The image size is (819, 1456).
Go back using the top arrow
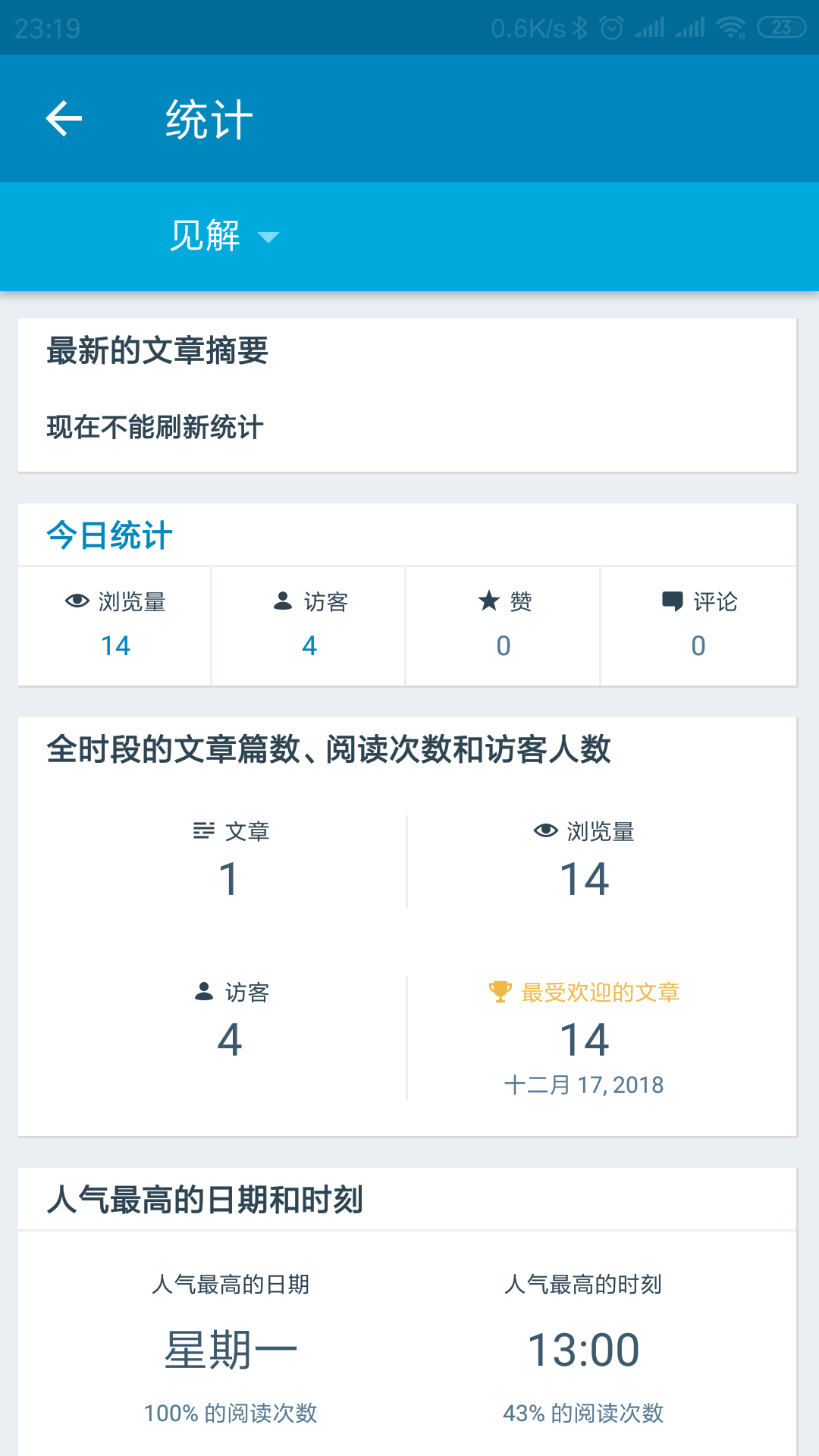64,118
